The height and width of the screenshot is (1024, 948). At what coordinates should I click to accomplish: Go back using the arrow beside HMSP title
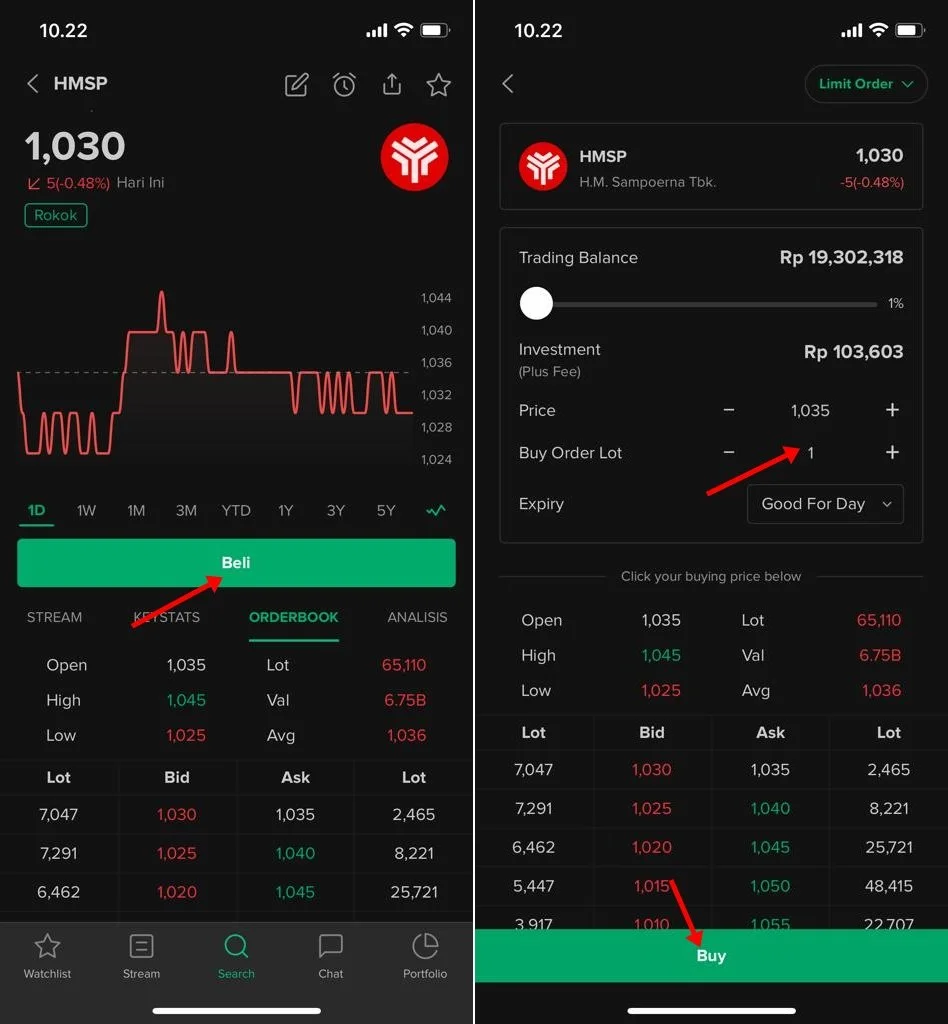coord(33,83)
